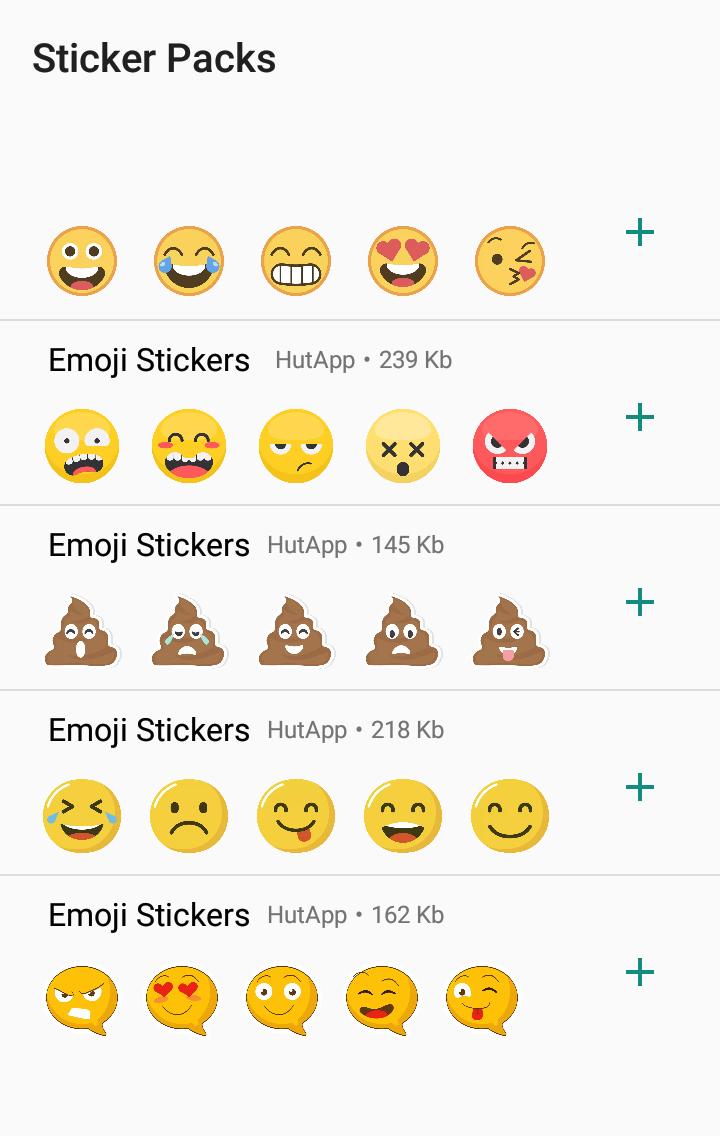720x1136 pixels.
Task: Add the topmost sticker pack
Action: [642, 232]
